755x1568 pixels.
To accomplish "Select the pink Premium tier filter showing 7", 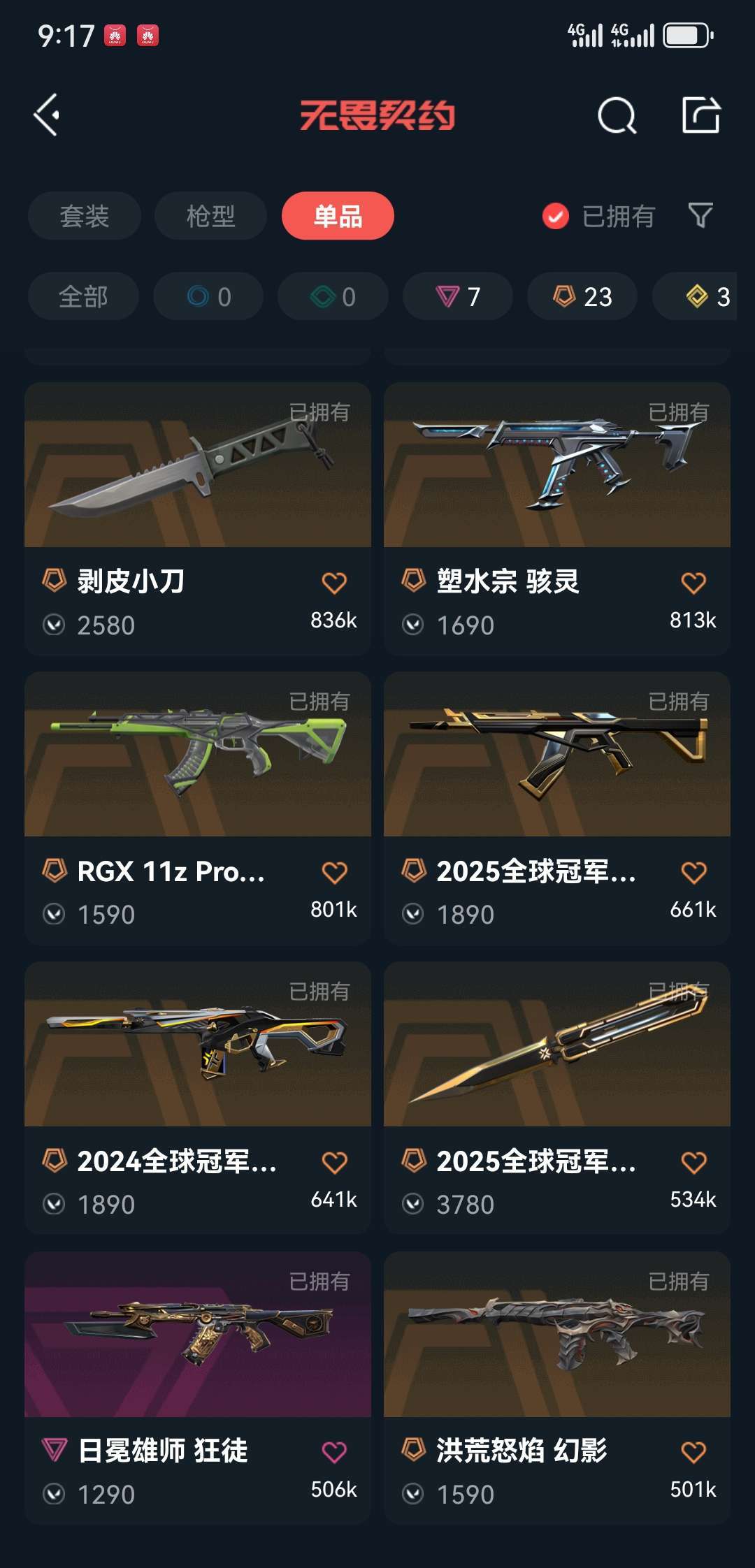I will [456, 297].
